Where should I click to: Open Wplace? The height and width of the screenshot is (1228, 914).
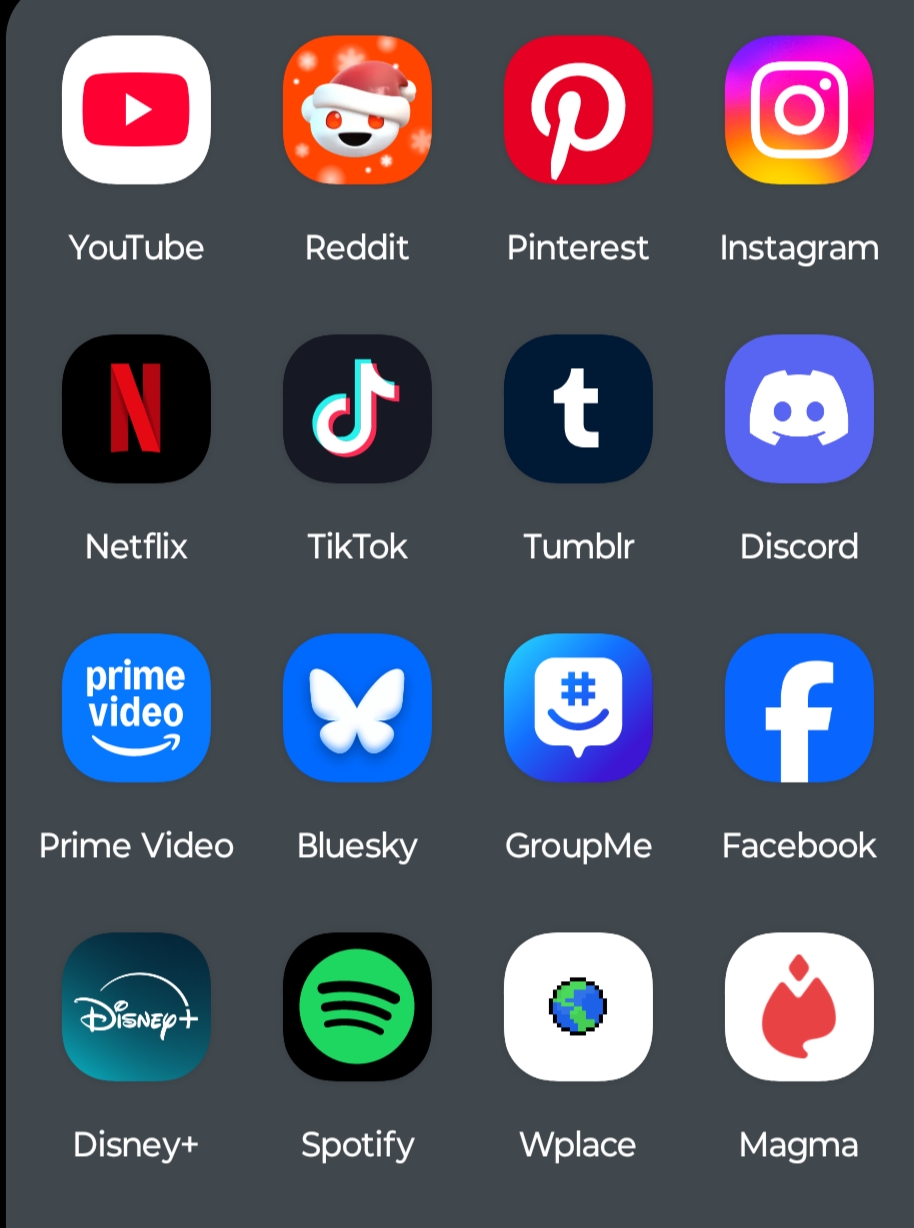(x=578, y=1007)
